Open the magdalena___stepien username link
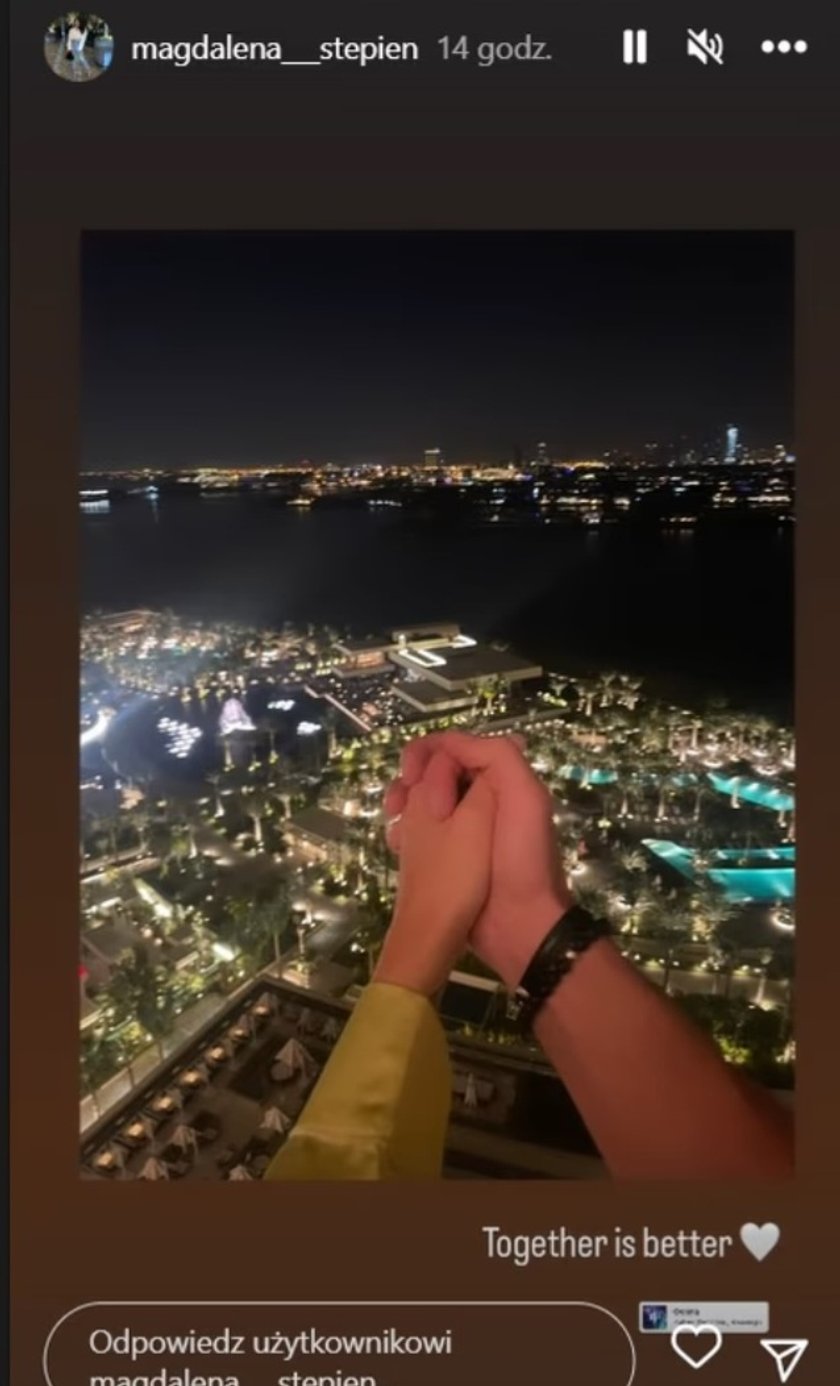 tap(275, 48)
